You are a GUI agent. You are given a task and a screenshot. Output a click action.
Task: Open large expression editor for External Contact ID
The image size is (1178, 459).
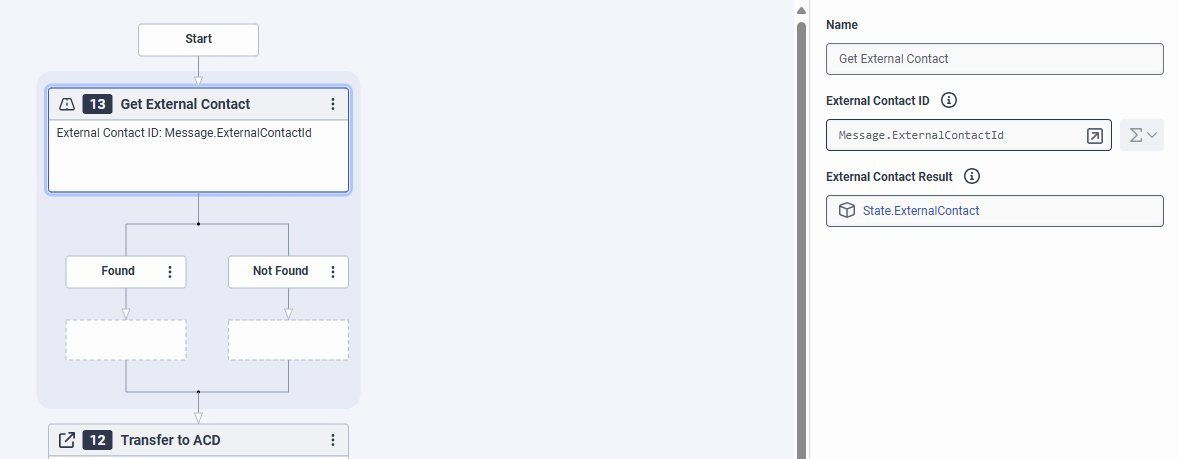pyautogui.click(x=1094, y=136)
